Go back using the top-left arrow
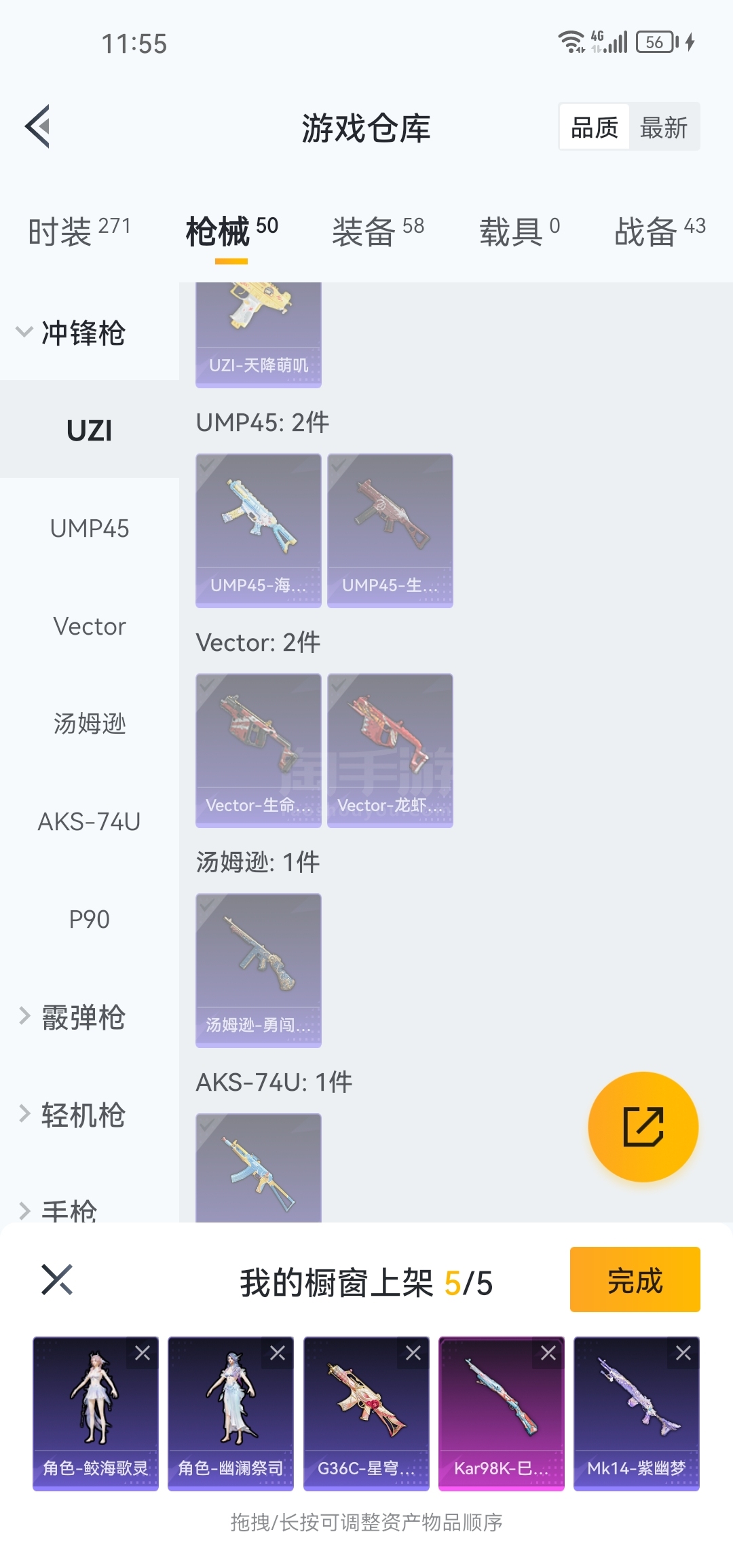 point(38,126)
